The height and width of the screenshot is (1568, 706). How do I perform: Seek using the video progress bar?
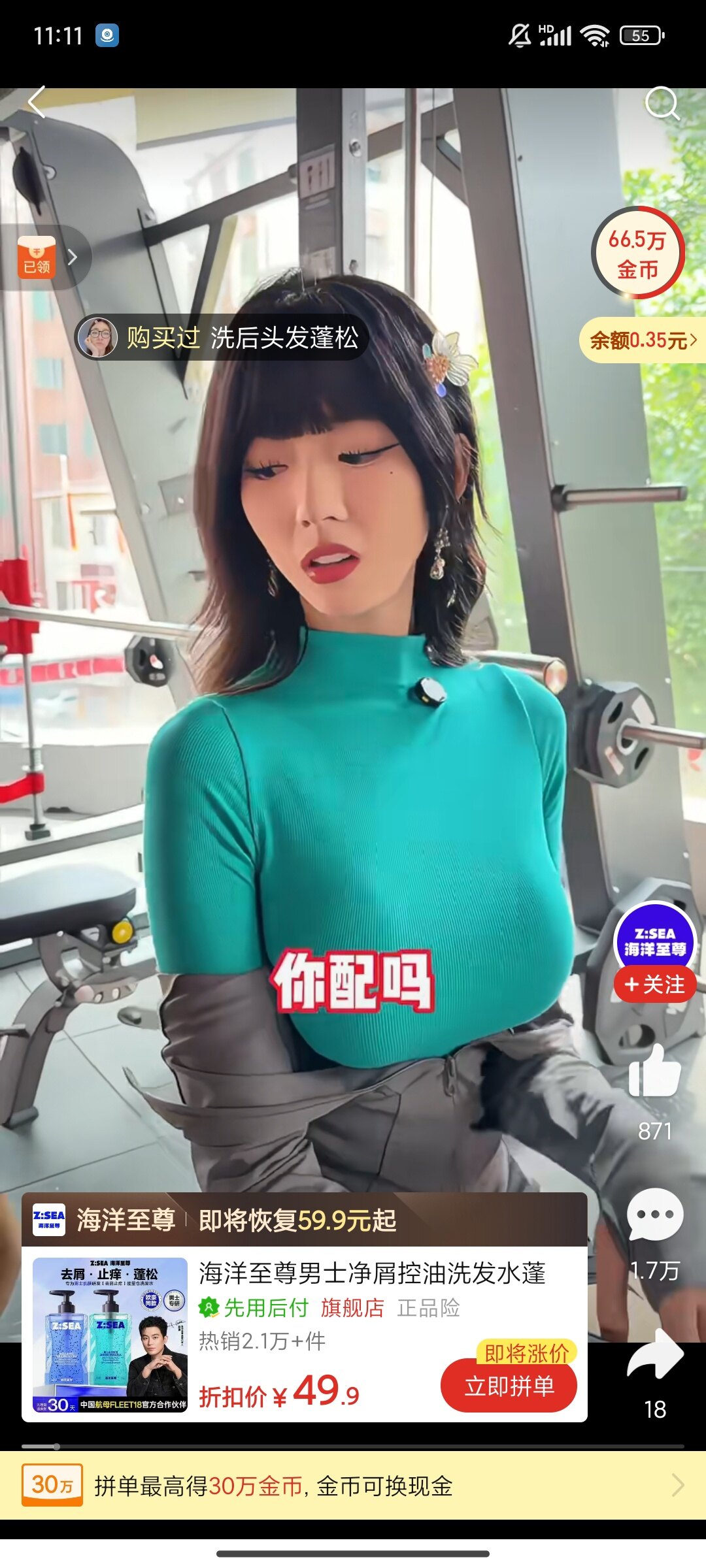tap(353, 1446)
